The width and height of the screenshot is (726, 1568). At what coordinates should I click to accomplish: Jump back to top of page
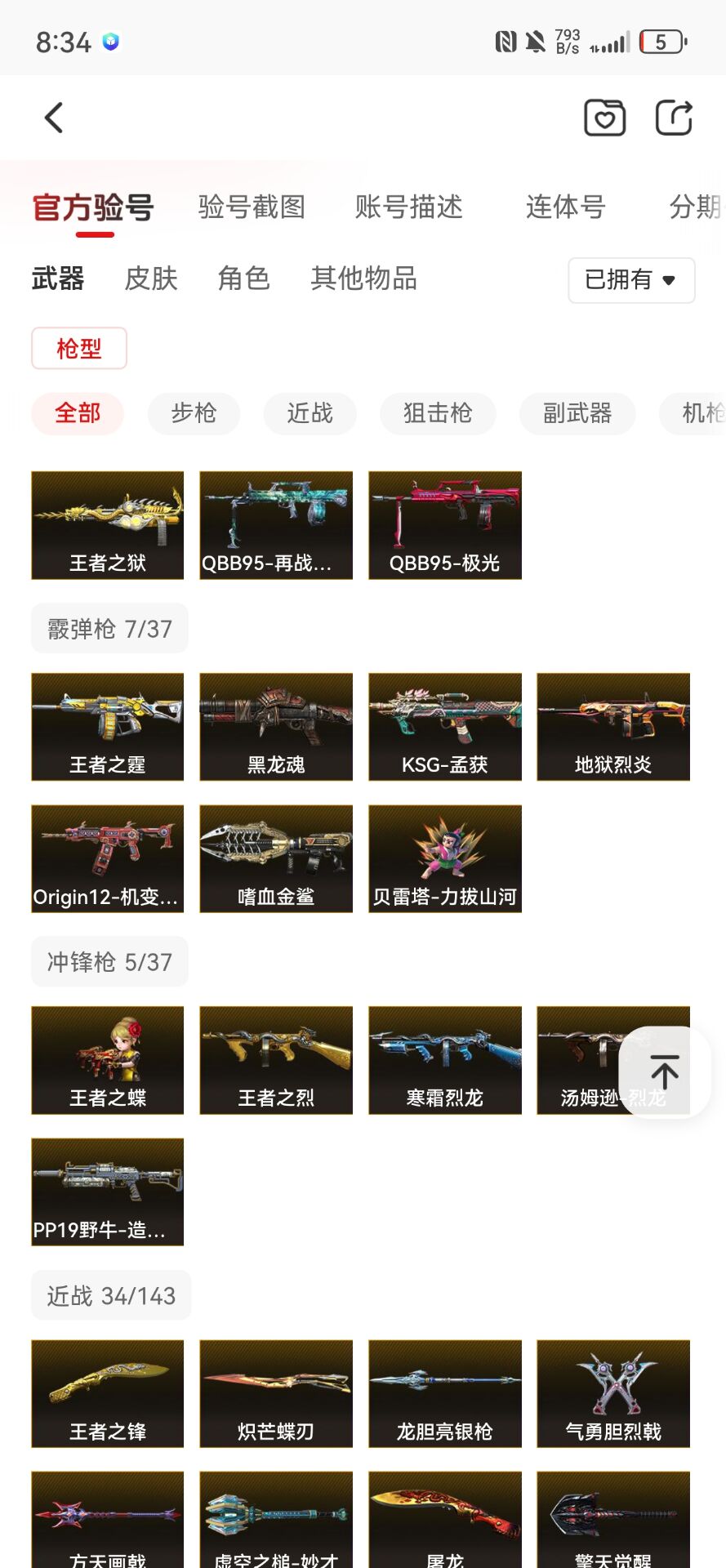point(665,1071)
